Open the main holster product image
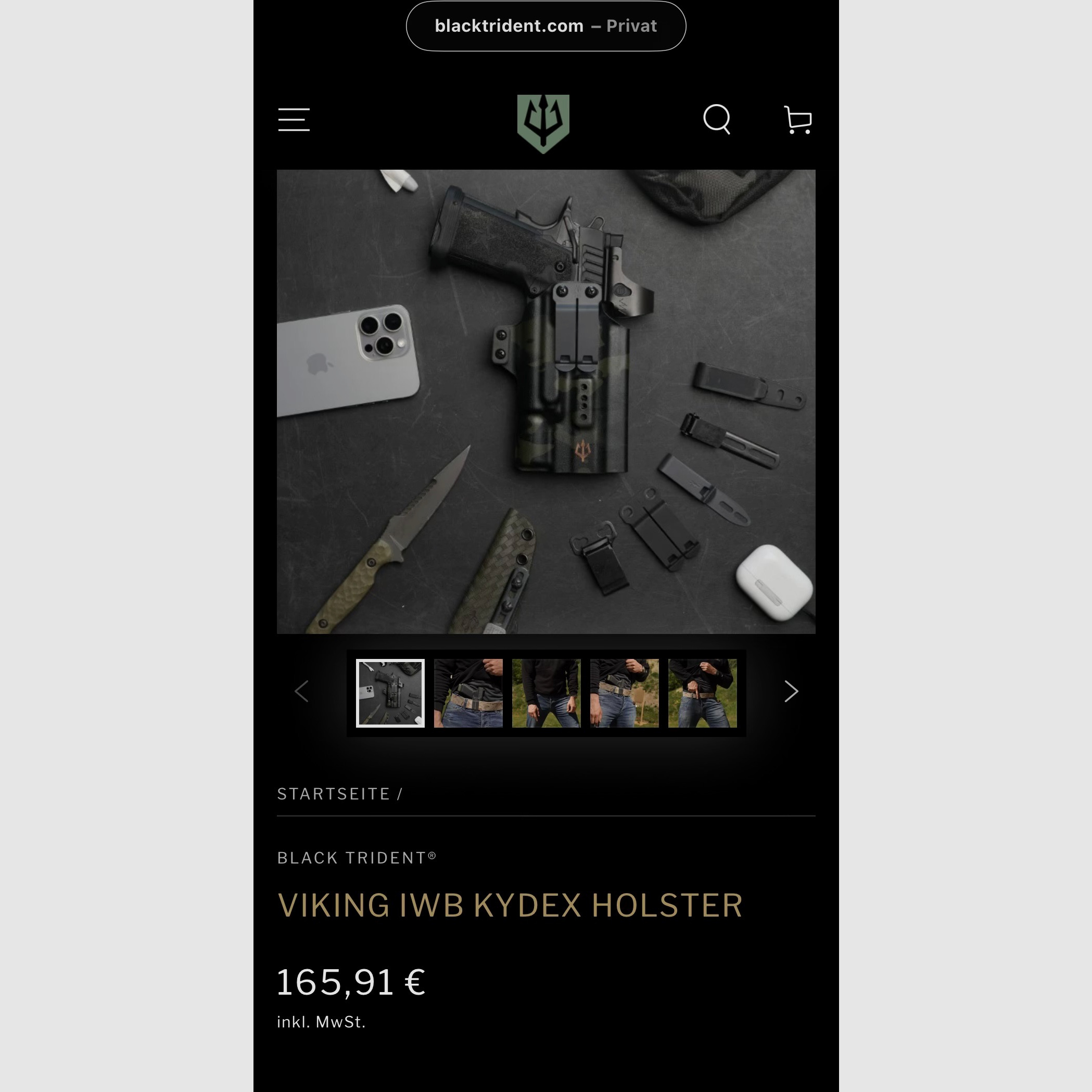Viewport: 1092px width, 1092px height. [x=545, y=401]
